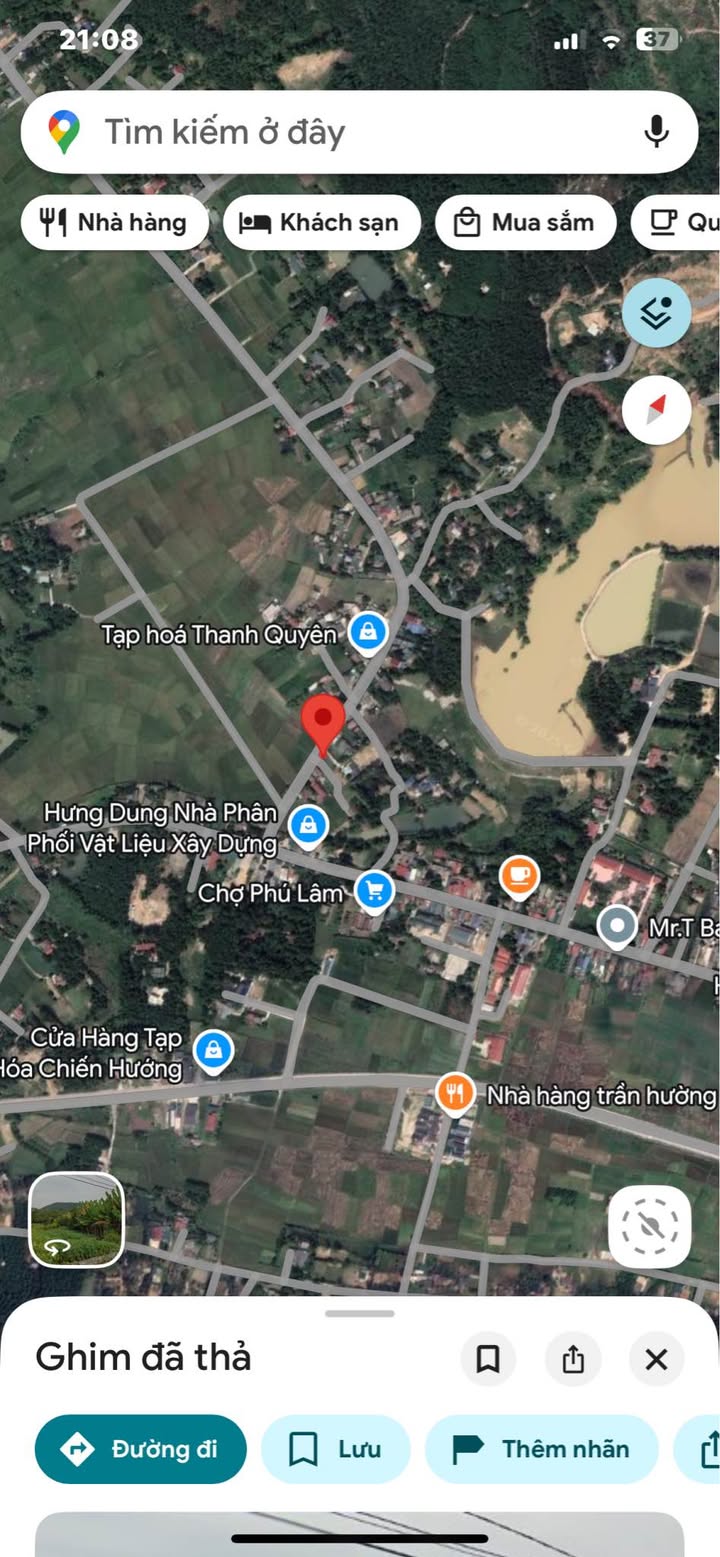Reset orientation with the compass
This screenshot has height=1557, width=720.
tap(656, 410)
